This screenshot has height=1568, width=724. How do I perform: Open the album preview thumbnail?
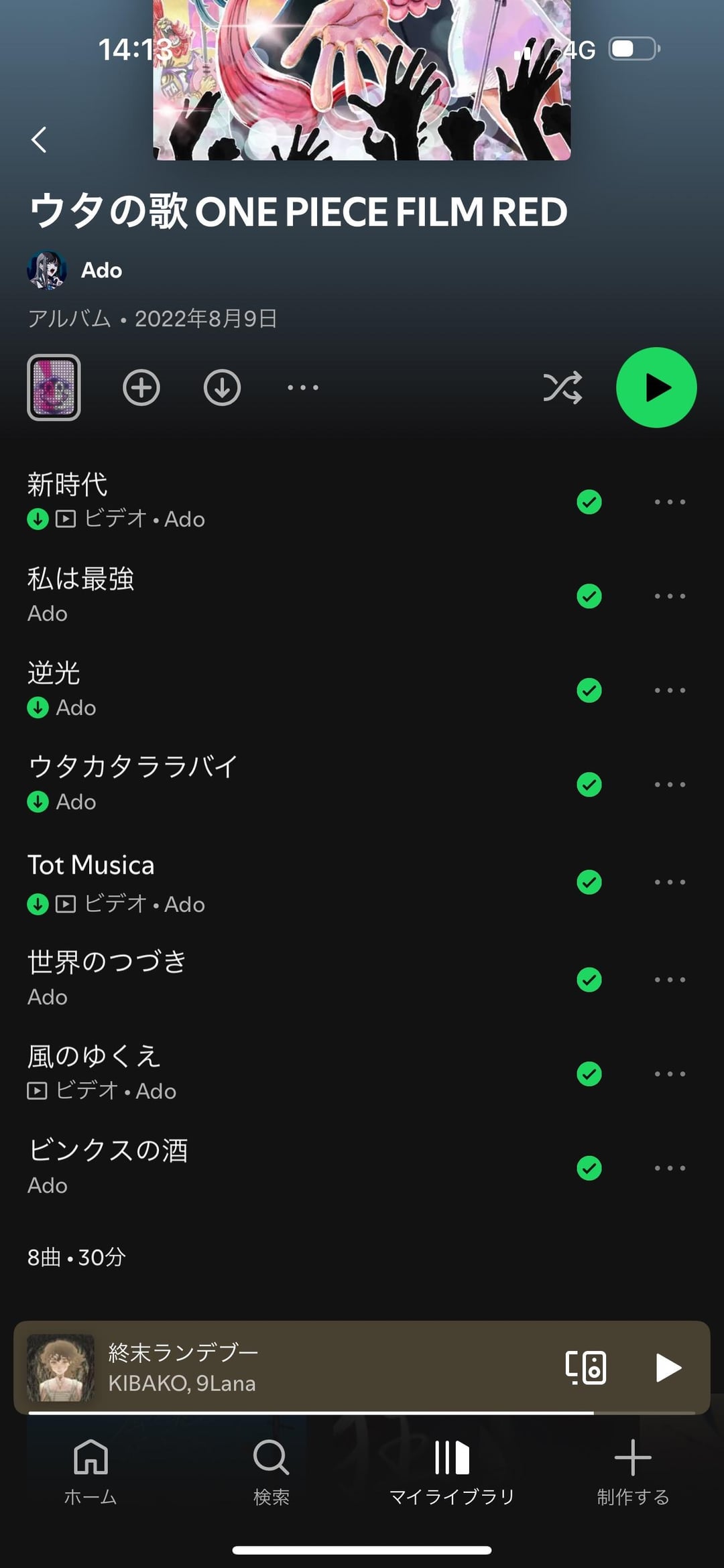[54, 387]
